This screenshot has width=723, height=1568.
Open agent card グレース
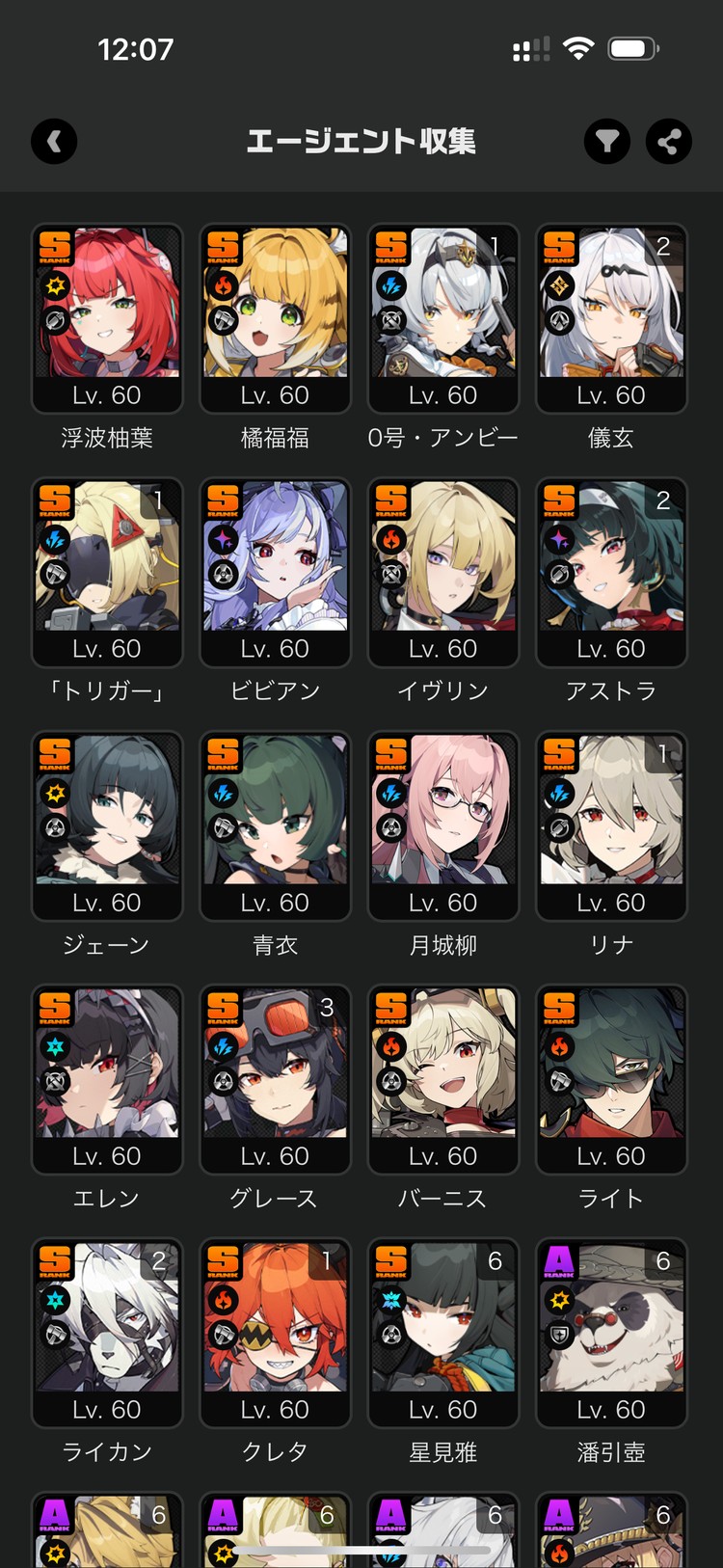tap(275, 1079)
